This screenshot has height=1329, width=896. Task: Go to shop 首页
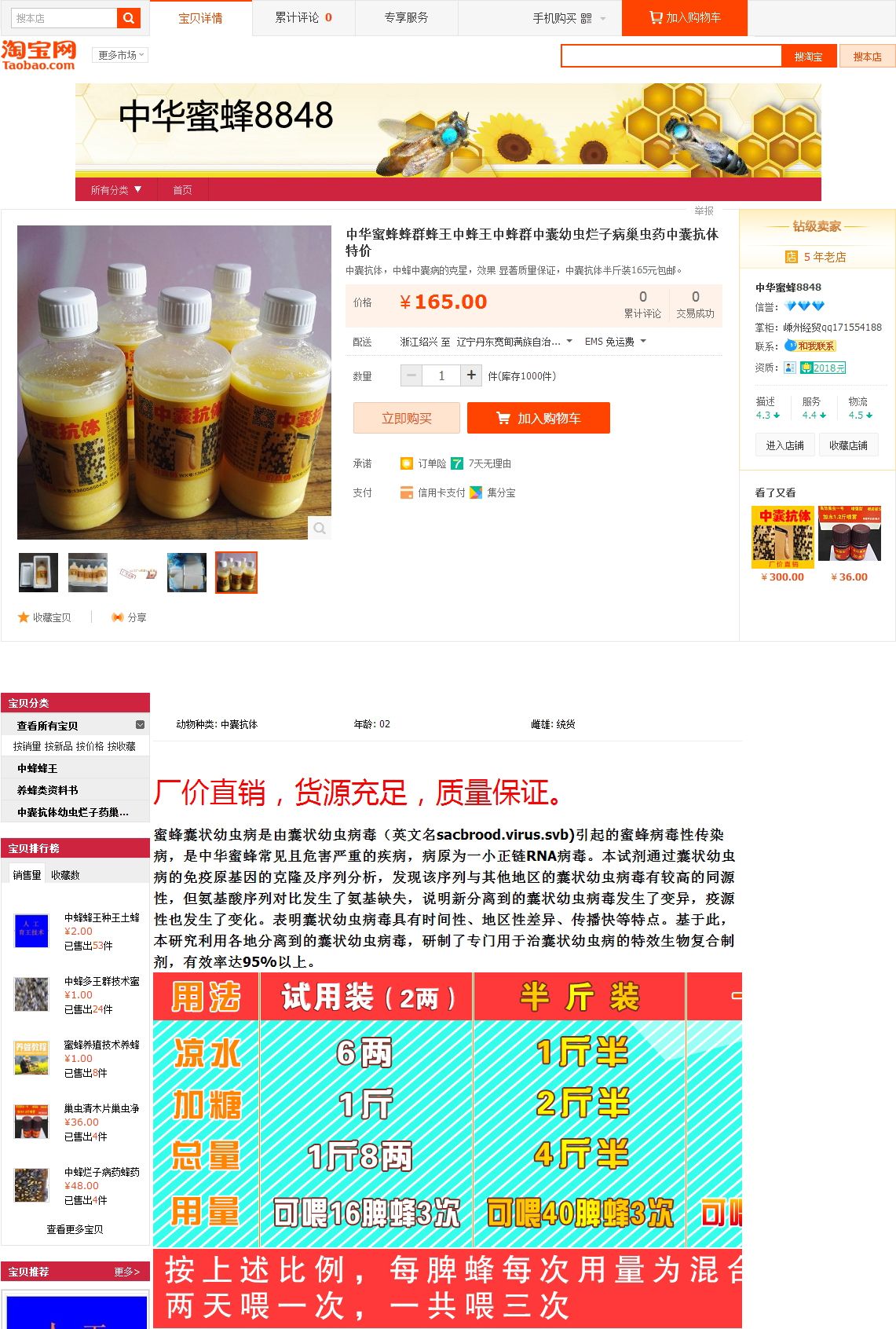click(182, 190)
